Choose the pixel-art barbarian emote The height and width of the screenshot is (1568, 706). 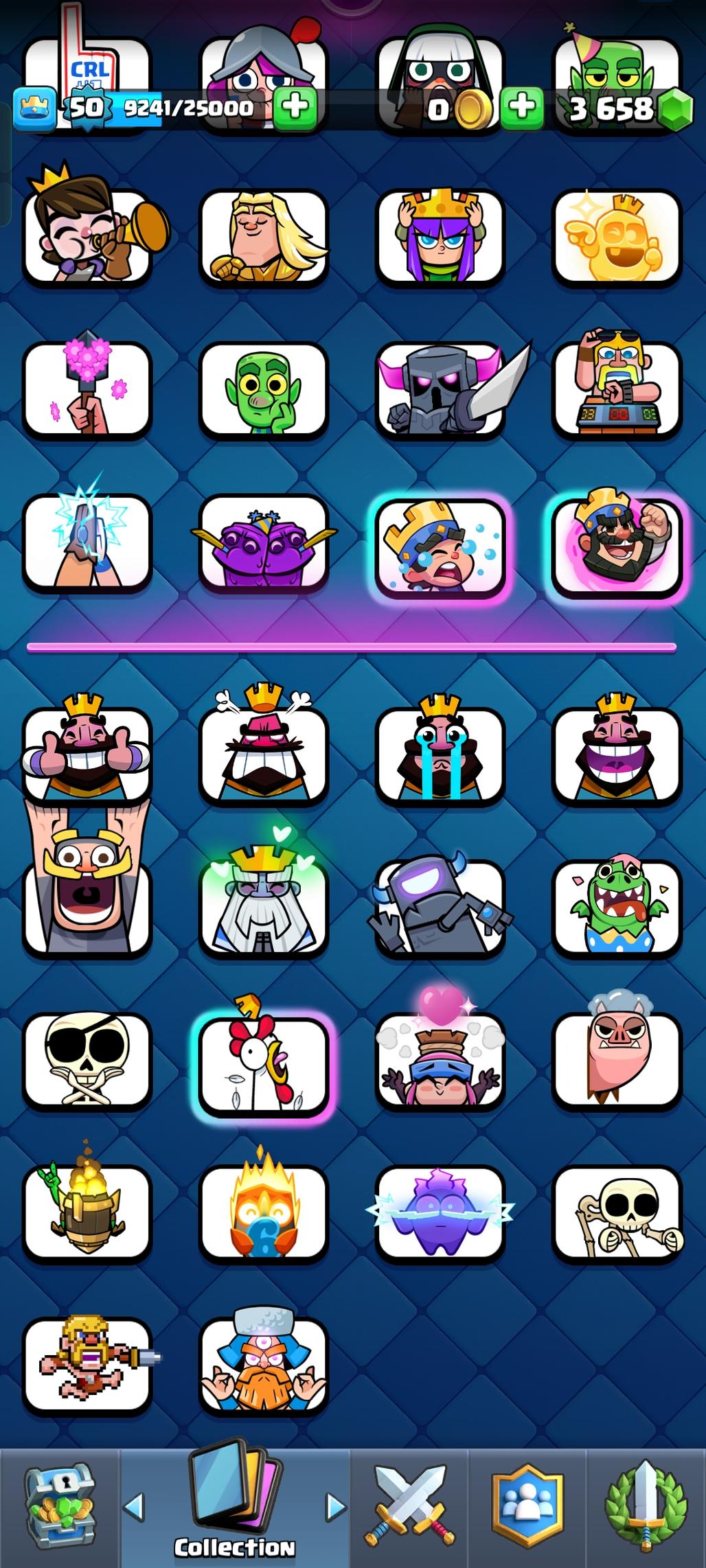point(87,1363)
